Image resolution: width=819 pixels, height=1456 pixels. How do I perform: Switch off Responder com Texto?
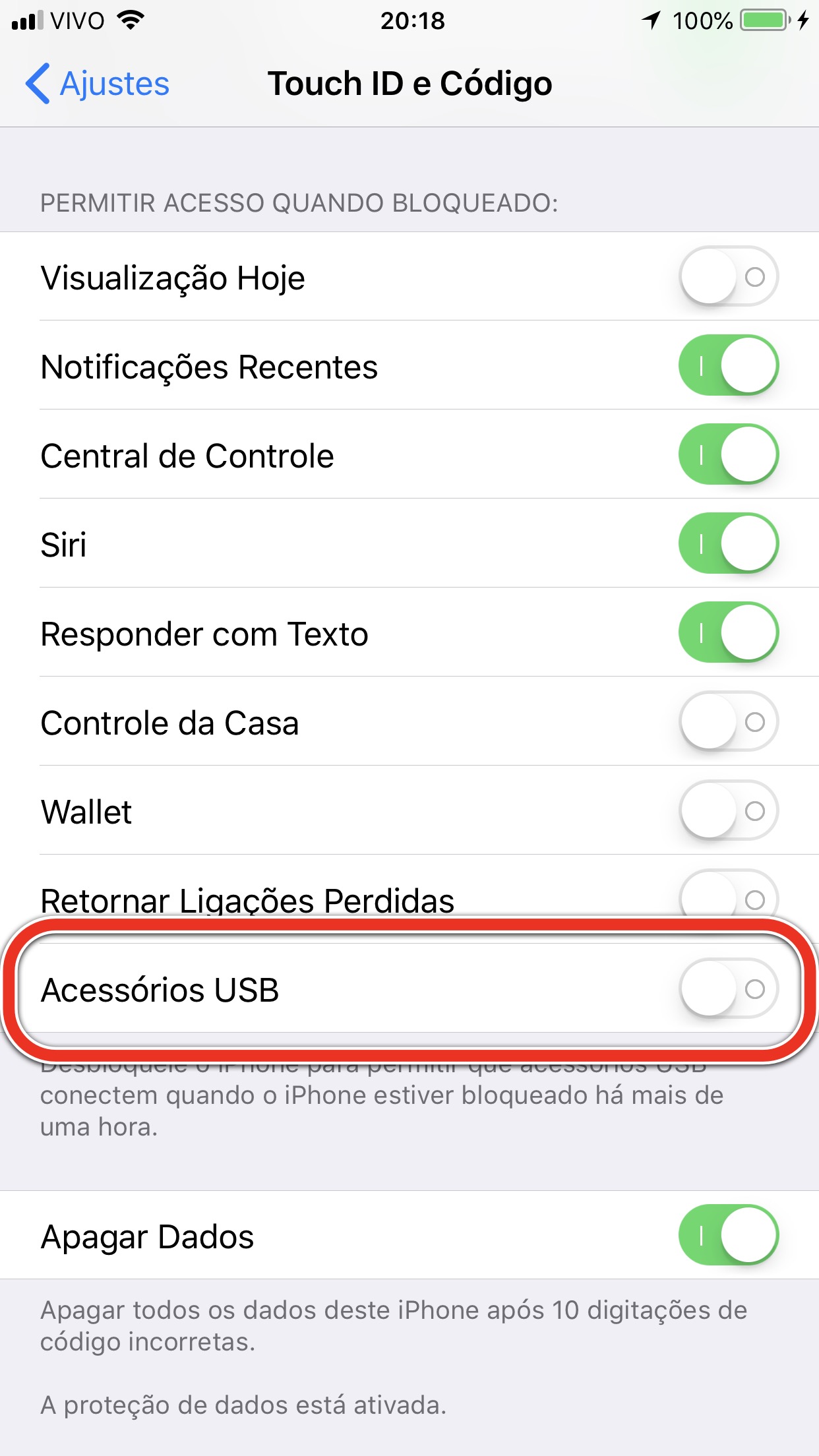729,632
